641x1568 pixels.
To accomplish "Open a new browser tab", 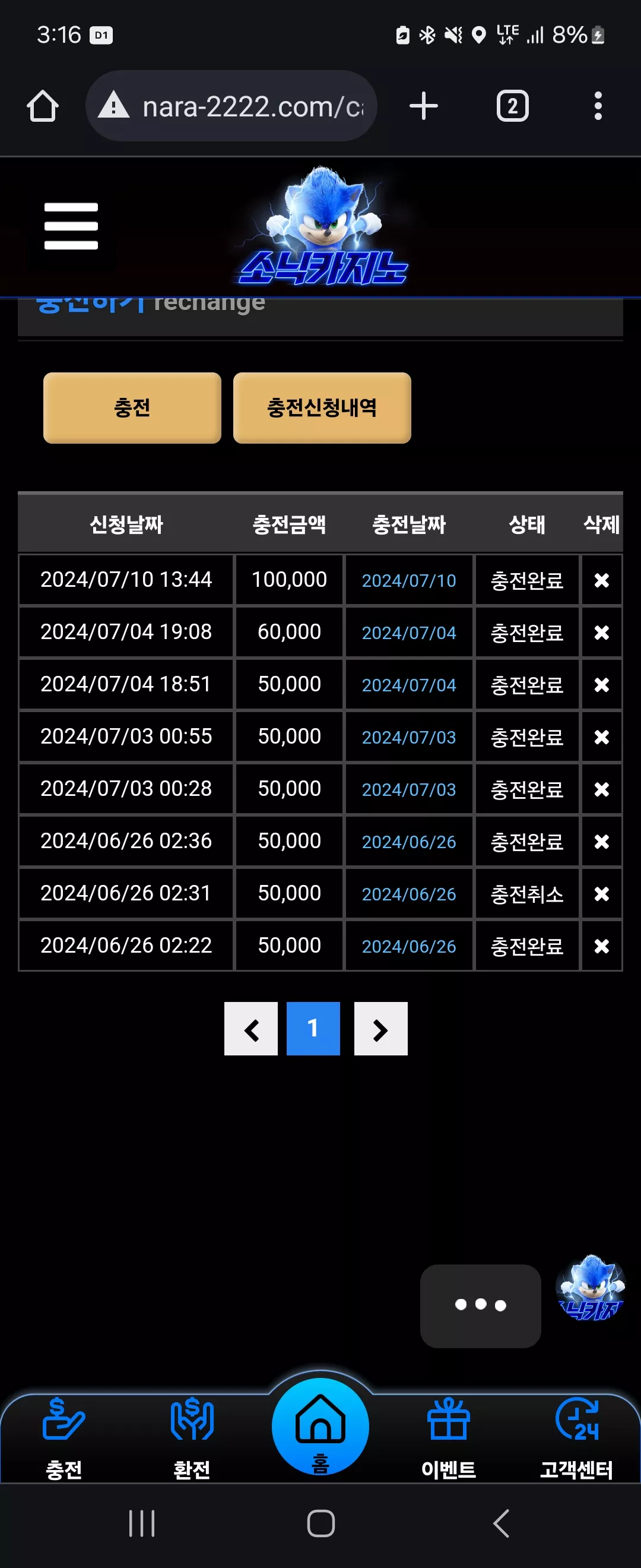I will pyautogui.click(x=424, y=106).
